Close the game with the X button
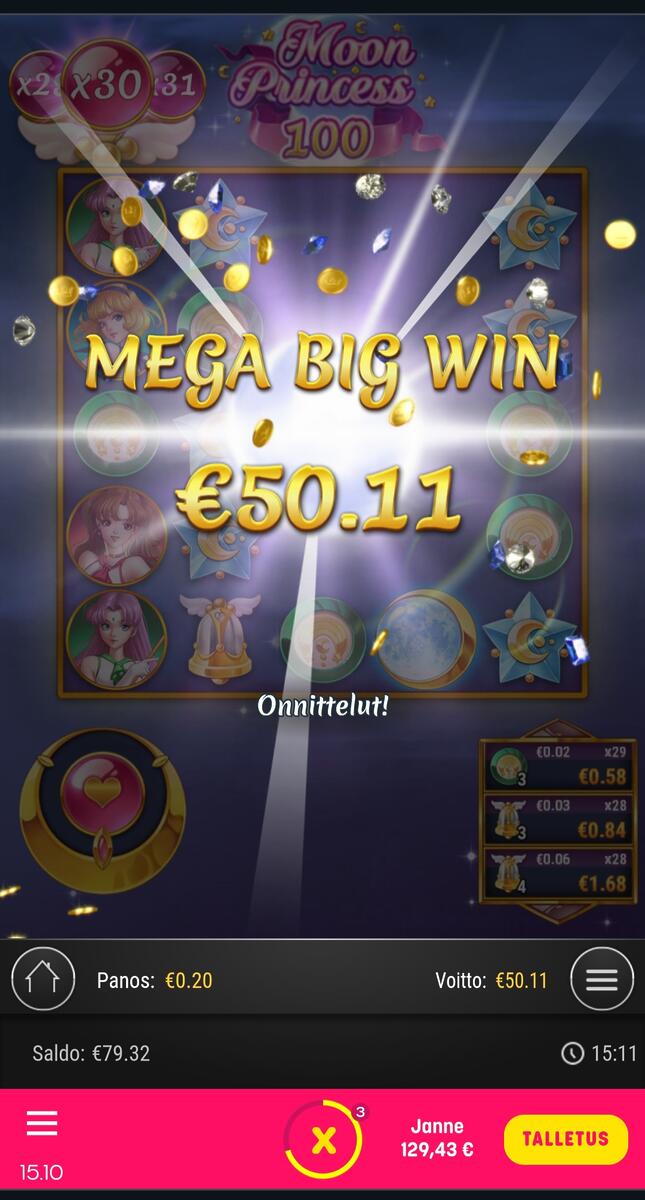 (x=323, y=1140)
